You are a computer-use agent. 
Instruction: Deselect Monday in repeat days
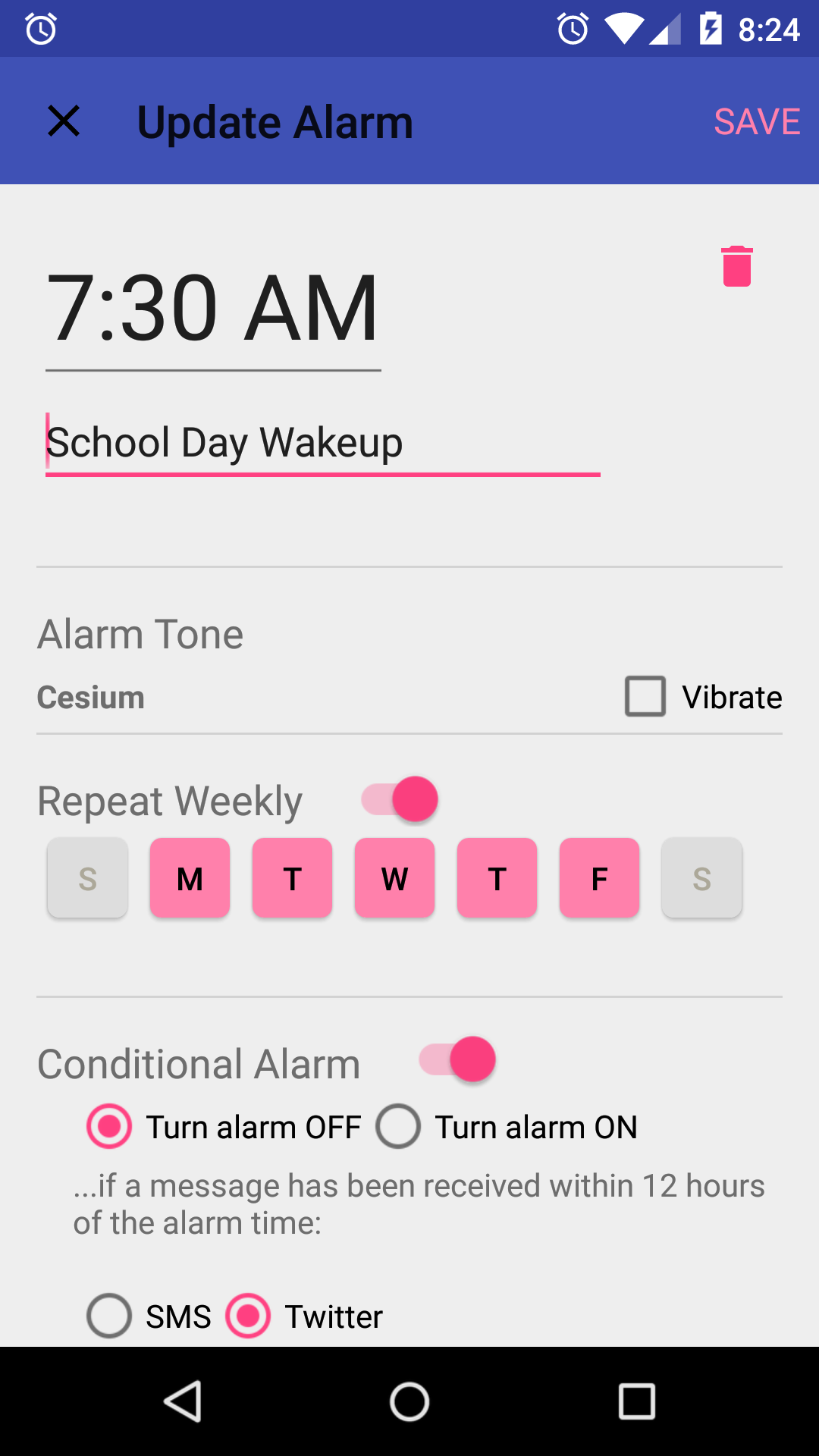(x=190, y=878)
